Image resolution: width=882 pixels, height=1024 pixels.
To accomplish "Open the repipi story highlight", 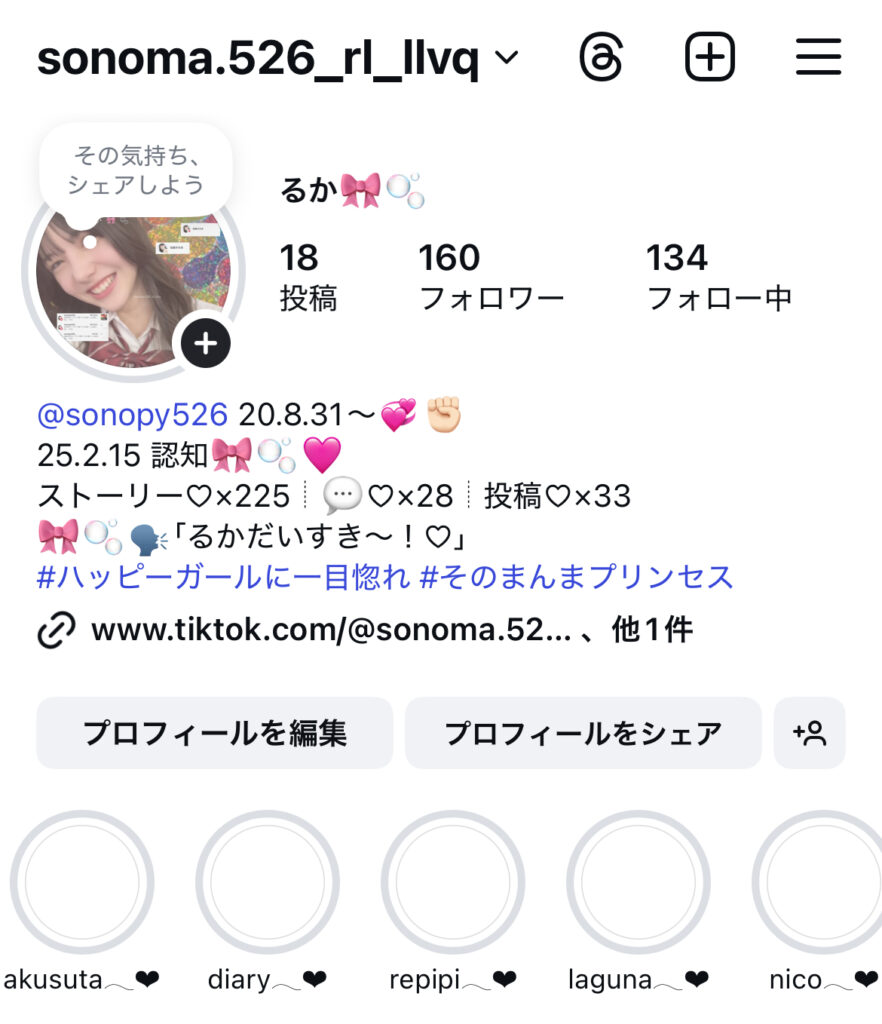I will 453,882.
